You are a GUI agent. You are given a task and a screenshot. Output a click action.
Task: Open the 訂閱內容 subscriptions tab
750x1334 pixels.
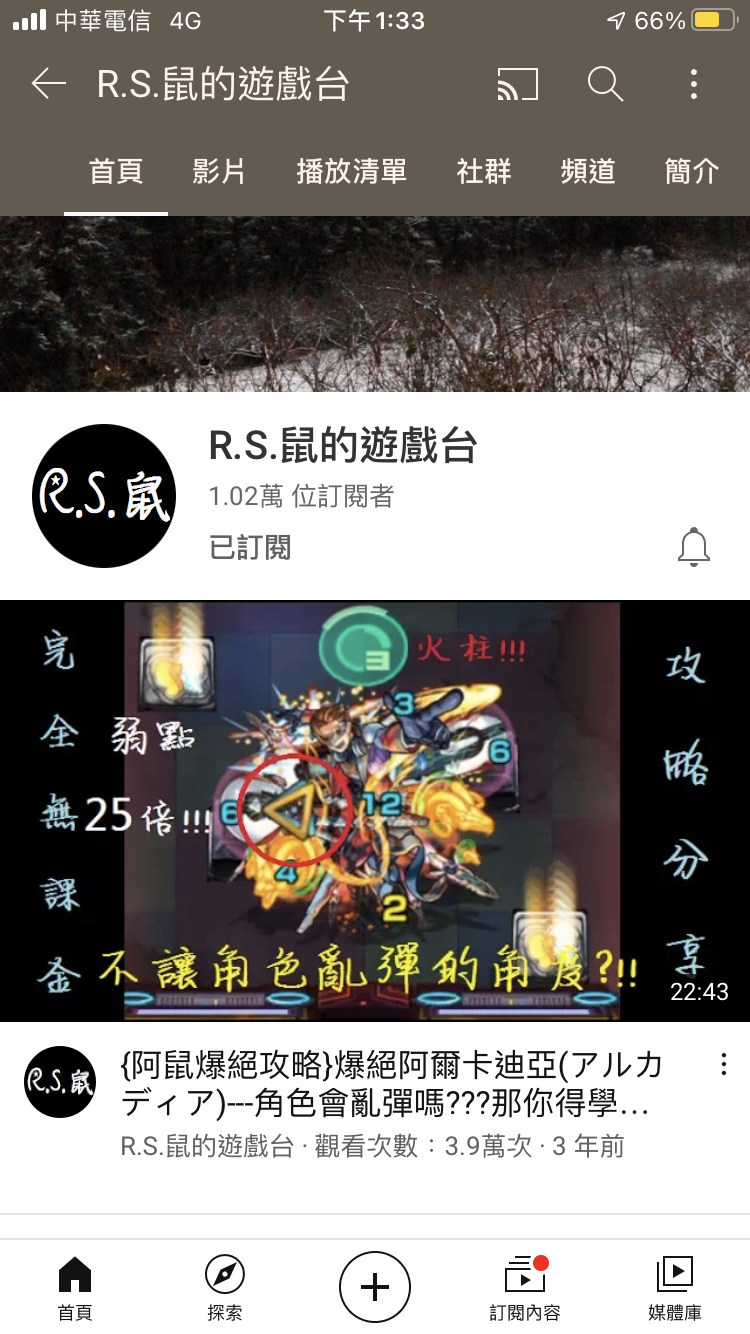coord(525,1288)
